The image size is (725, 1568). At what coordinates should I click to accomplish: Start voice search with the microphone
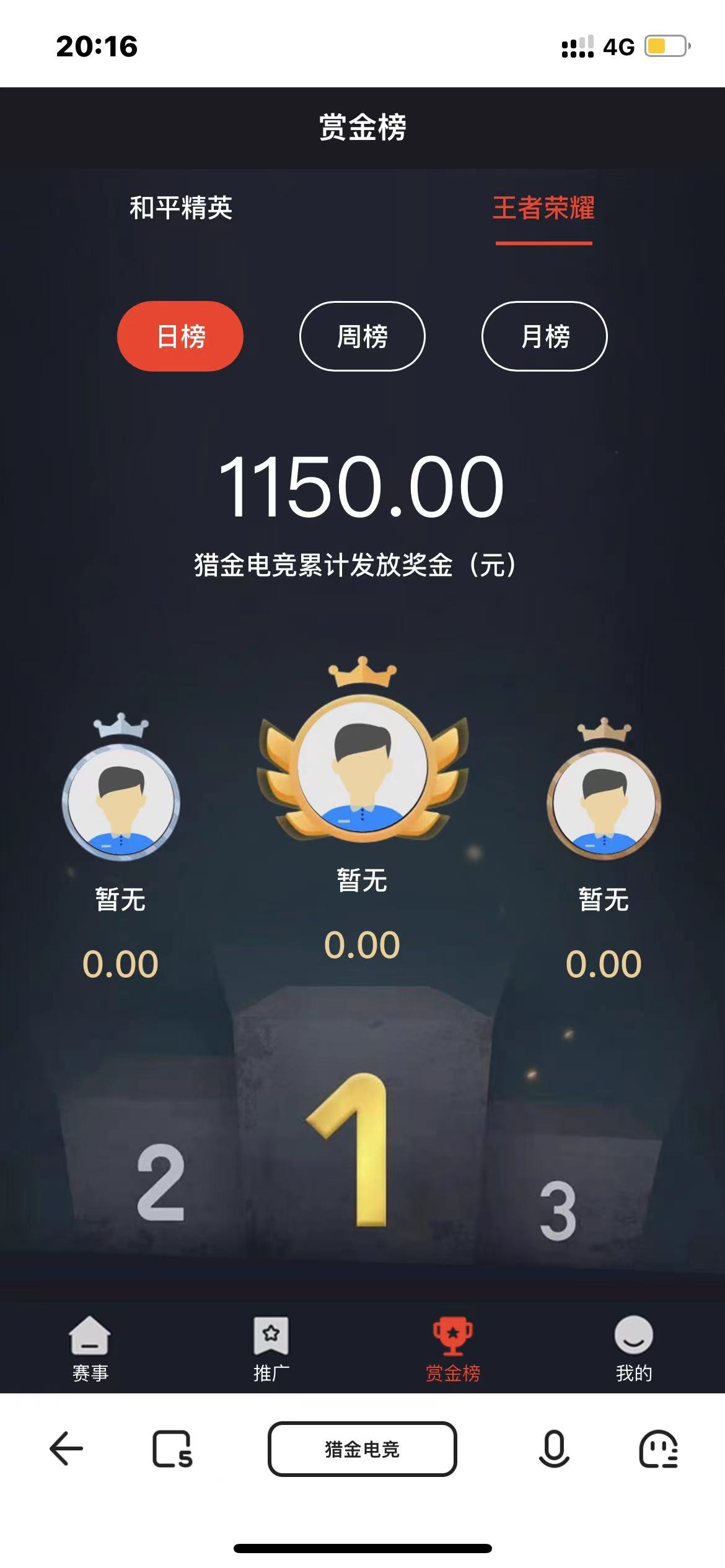coord(554,1449)
